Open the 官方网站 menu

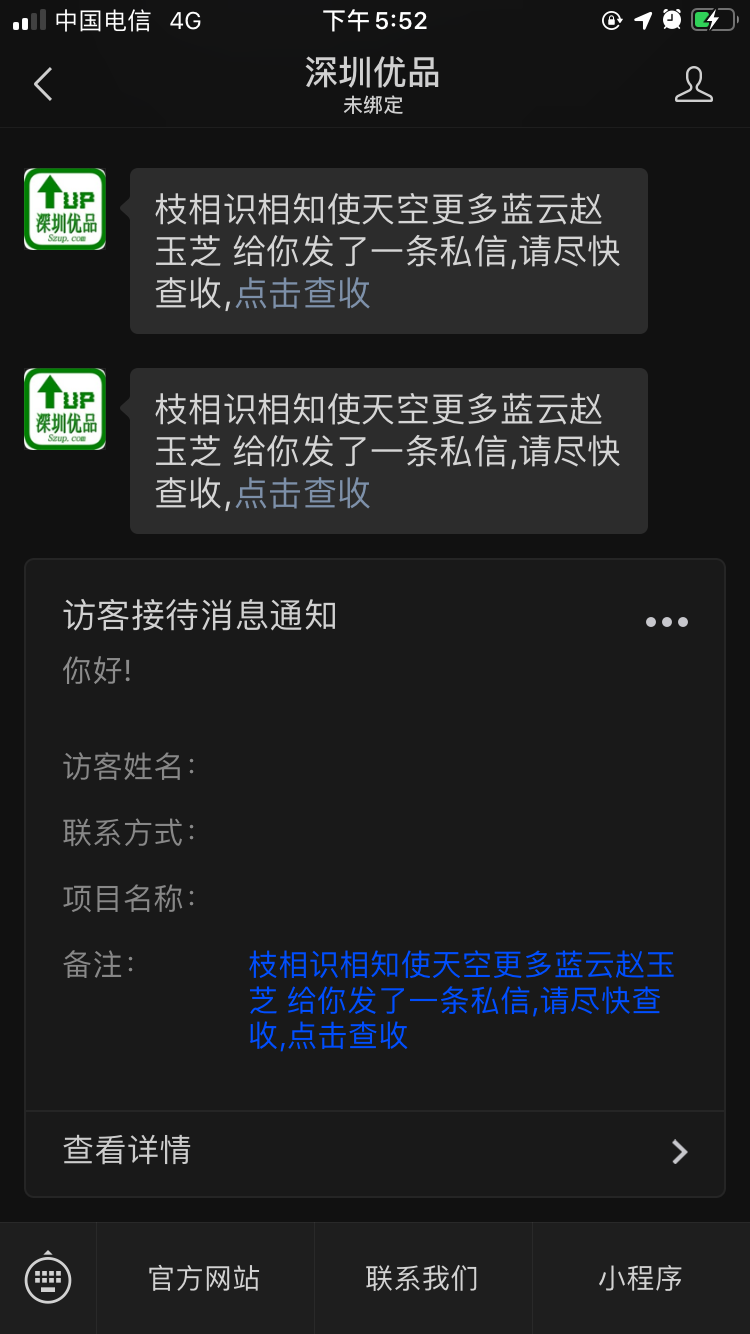(x=205, y=1277)
